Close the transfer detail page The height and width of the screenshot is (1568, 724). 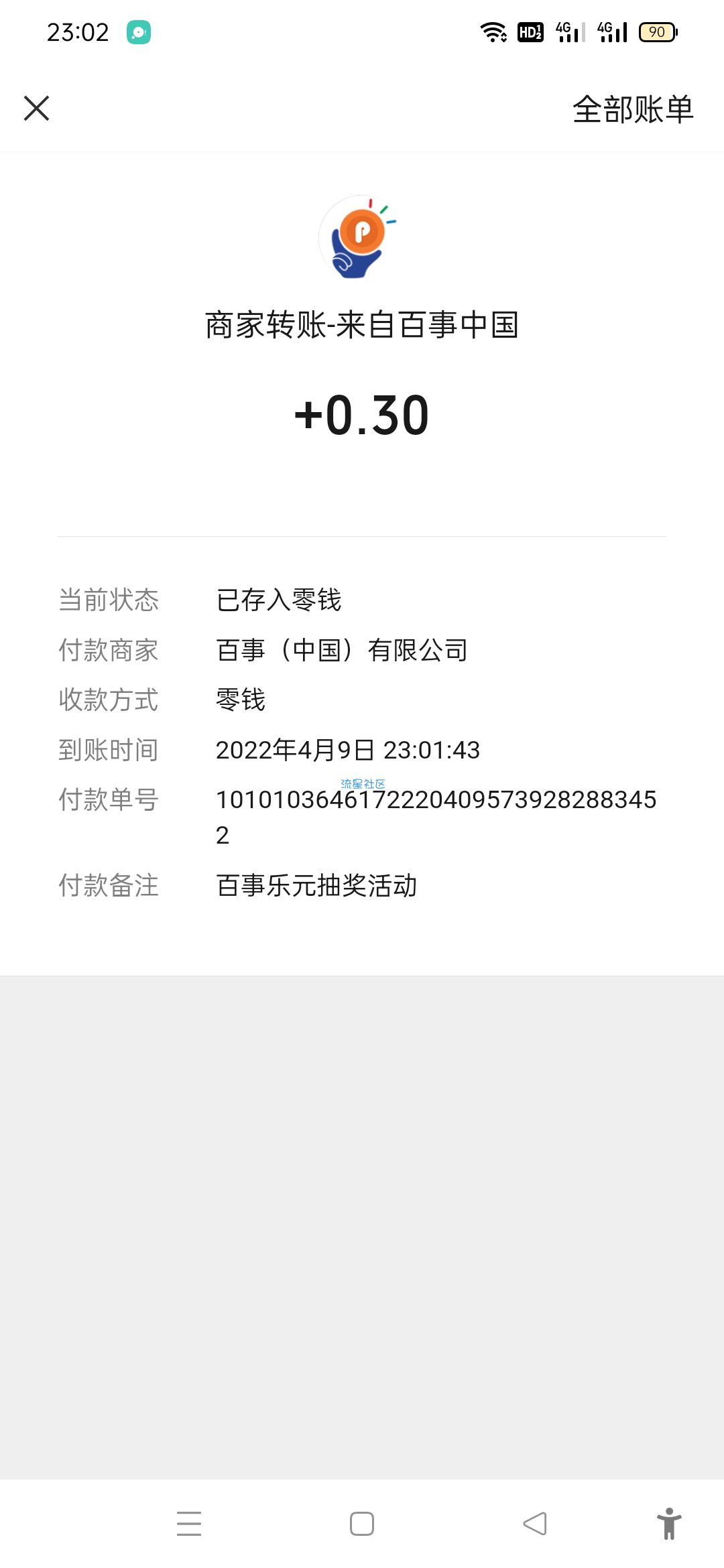click(x=36, y=108)
